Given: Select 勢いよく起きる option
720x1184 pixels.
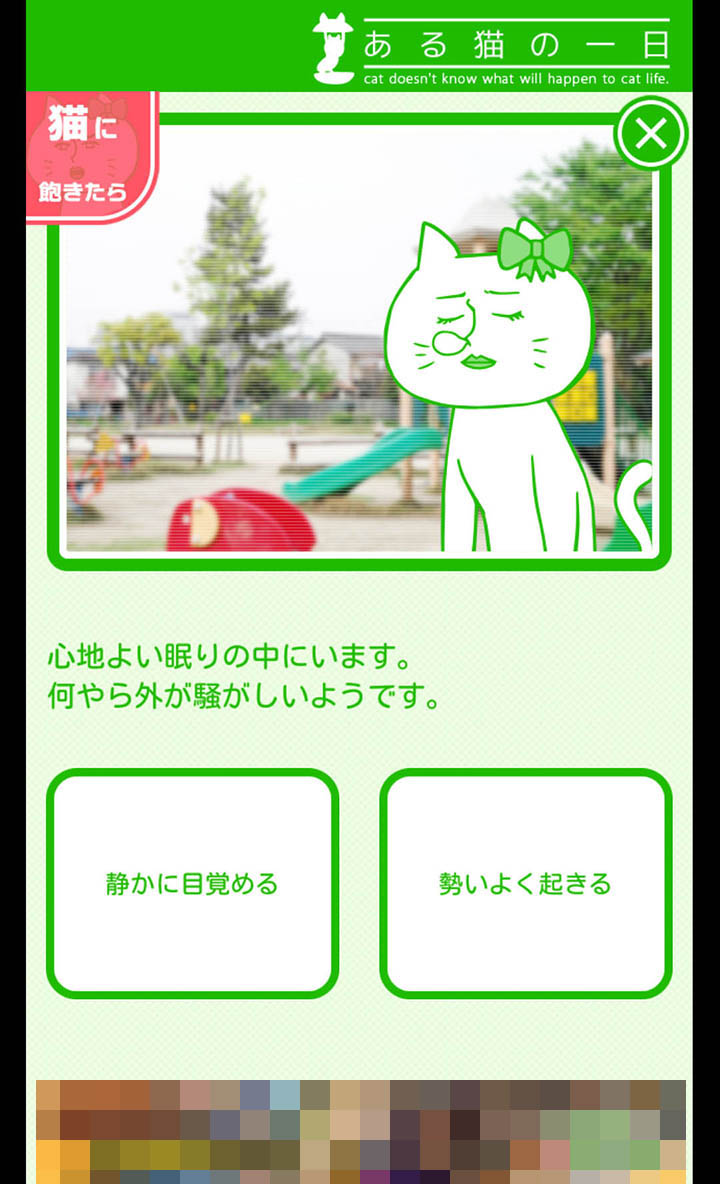Looking at the screenshot, I should pos(525,884).
